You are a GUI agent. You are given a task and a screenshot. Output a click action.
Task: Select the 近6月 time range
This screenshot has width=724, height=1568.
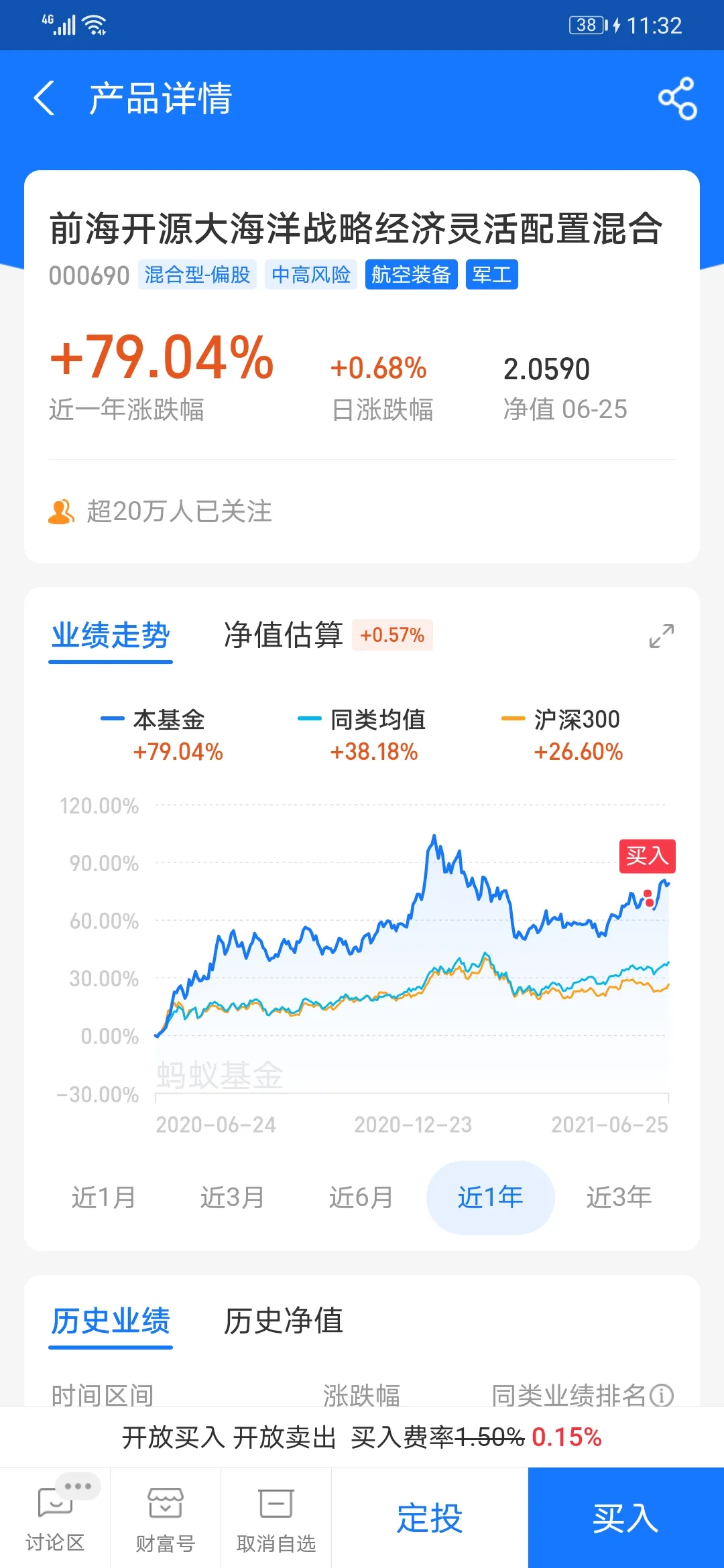point(361,1197)
